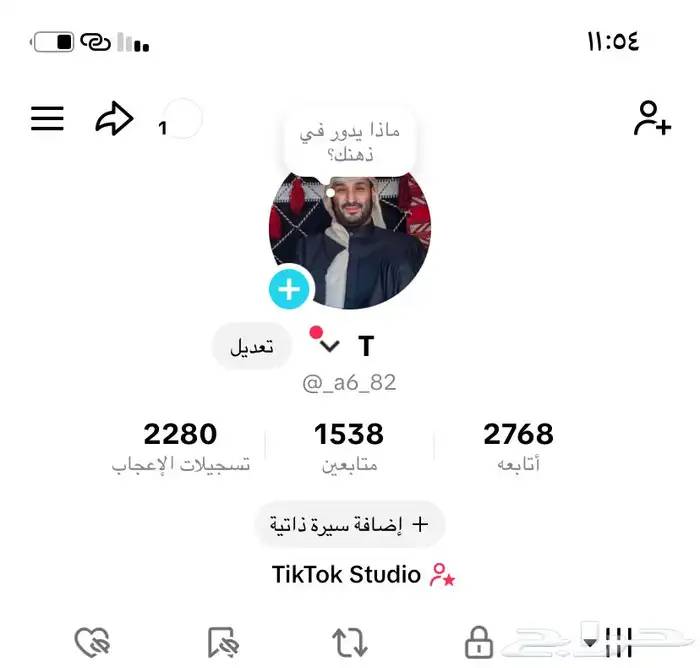Show the 2280 likes count details

[180, 446]
